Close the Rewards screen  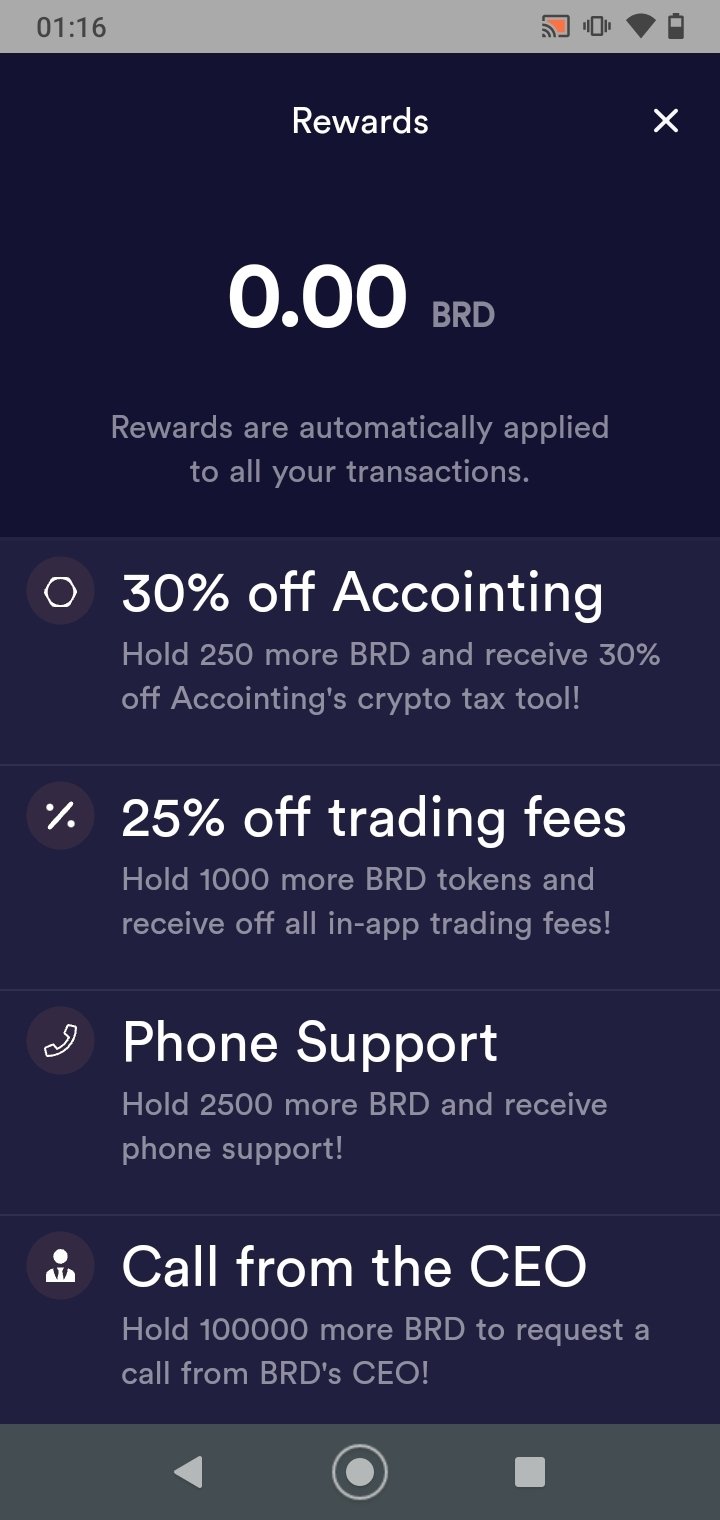pos(665,121)
